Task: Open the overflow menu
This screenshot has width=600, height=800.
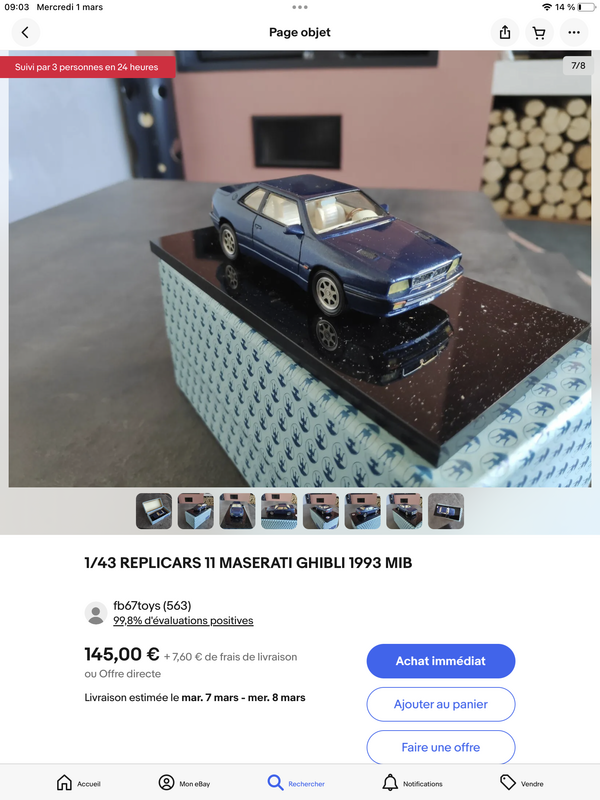Action: coord(574,33)
